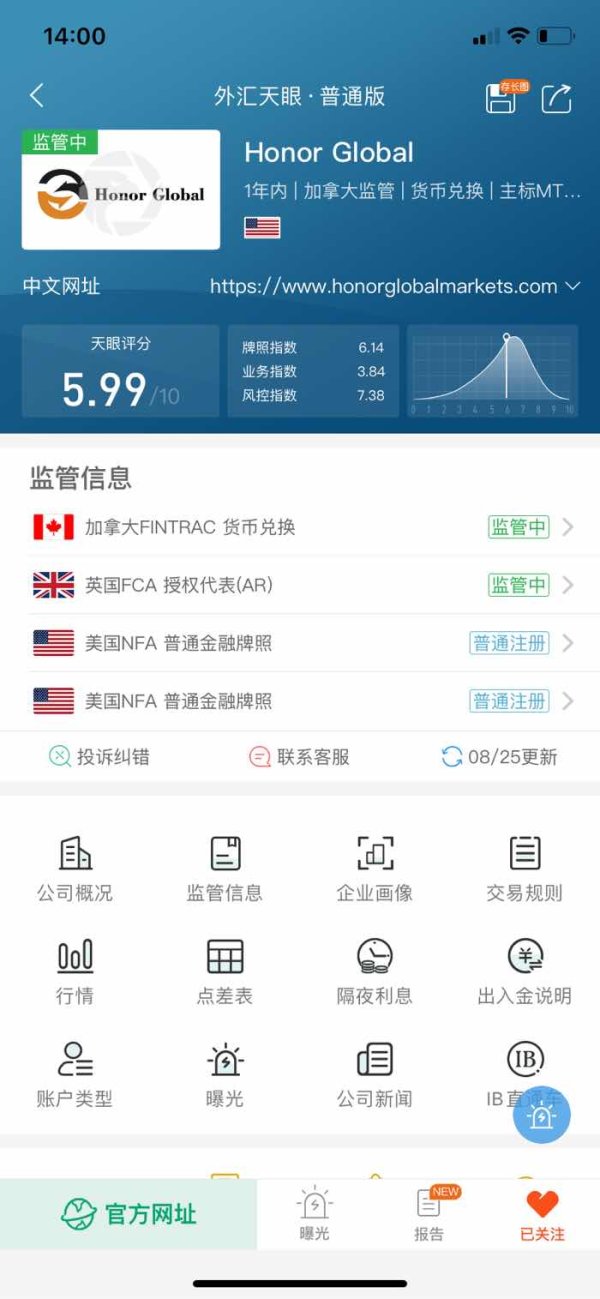Open 公司新闻 company news

375,1075
